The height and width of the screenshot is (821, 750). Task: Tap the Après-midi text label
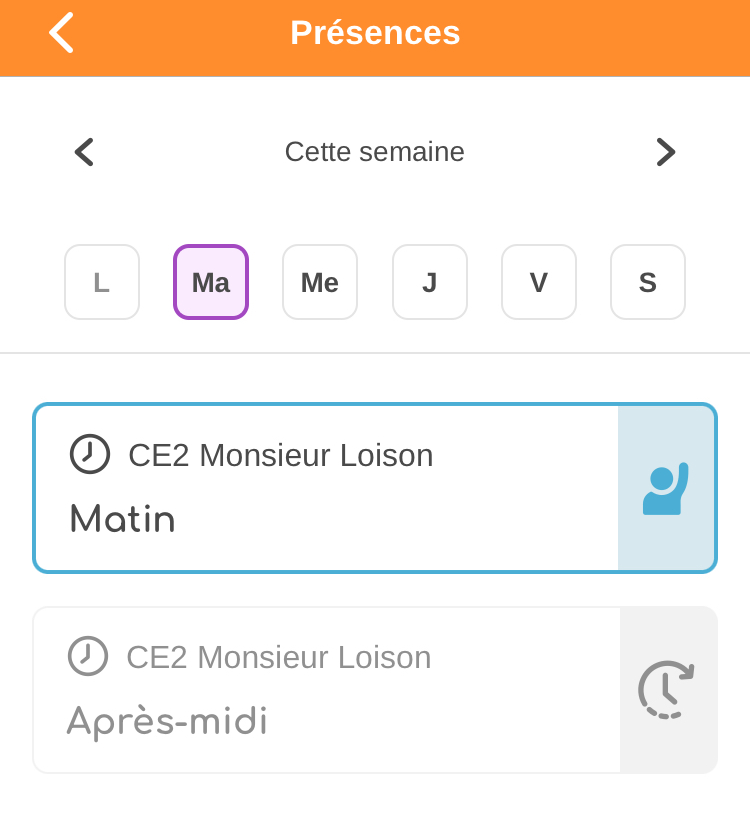[167, 720]
